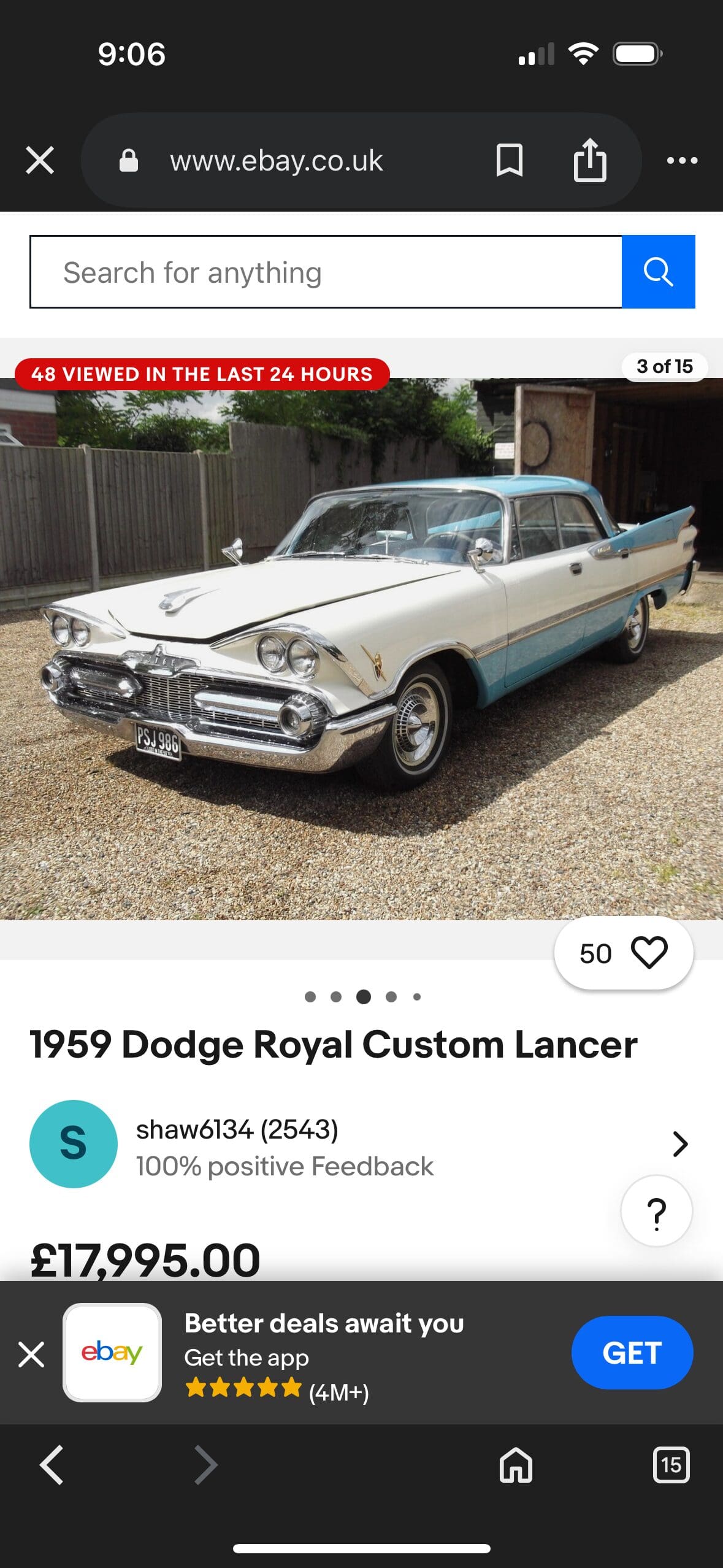The height and width of the screenshot is (1568, 723).
Task: Tap the www.ebay.co.uk address bar
Action: [x=276, y=161]
